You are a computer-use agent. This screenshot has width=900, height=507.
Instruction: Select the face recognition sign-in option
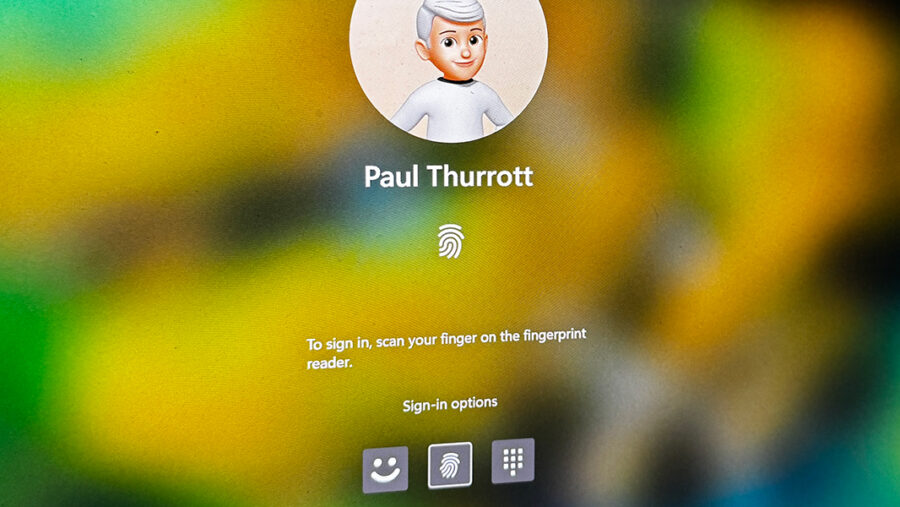385,469
